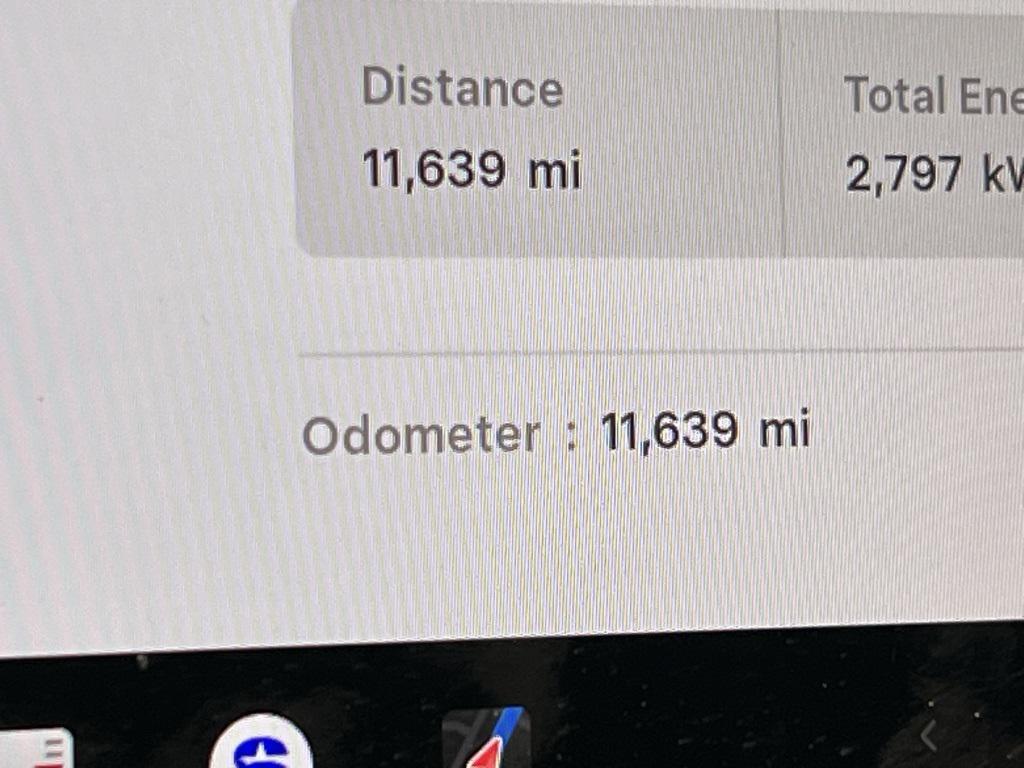Screen dimensions: 1024x768
Task: Open the blue circular app icon in the dock
Action: point(261,745)
